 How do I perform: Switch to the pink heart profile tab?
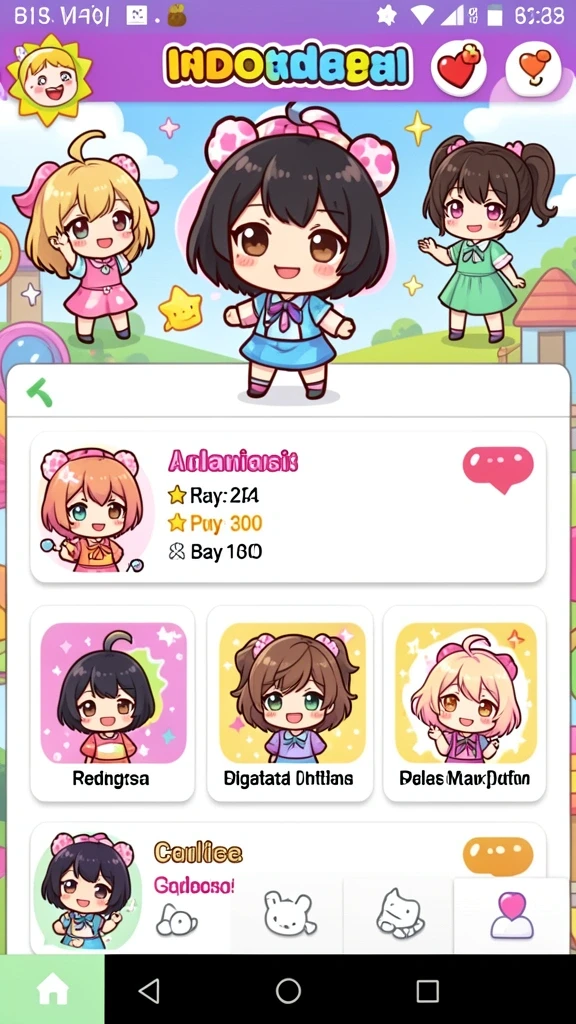pos(513,914)
